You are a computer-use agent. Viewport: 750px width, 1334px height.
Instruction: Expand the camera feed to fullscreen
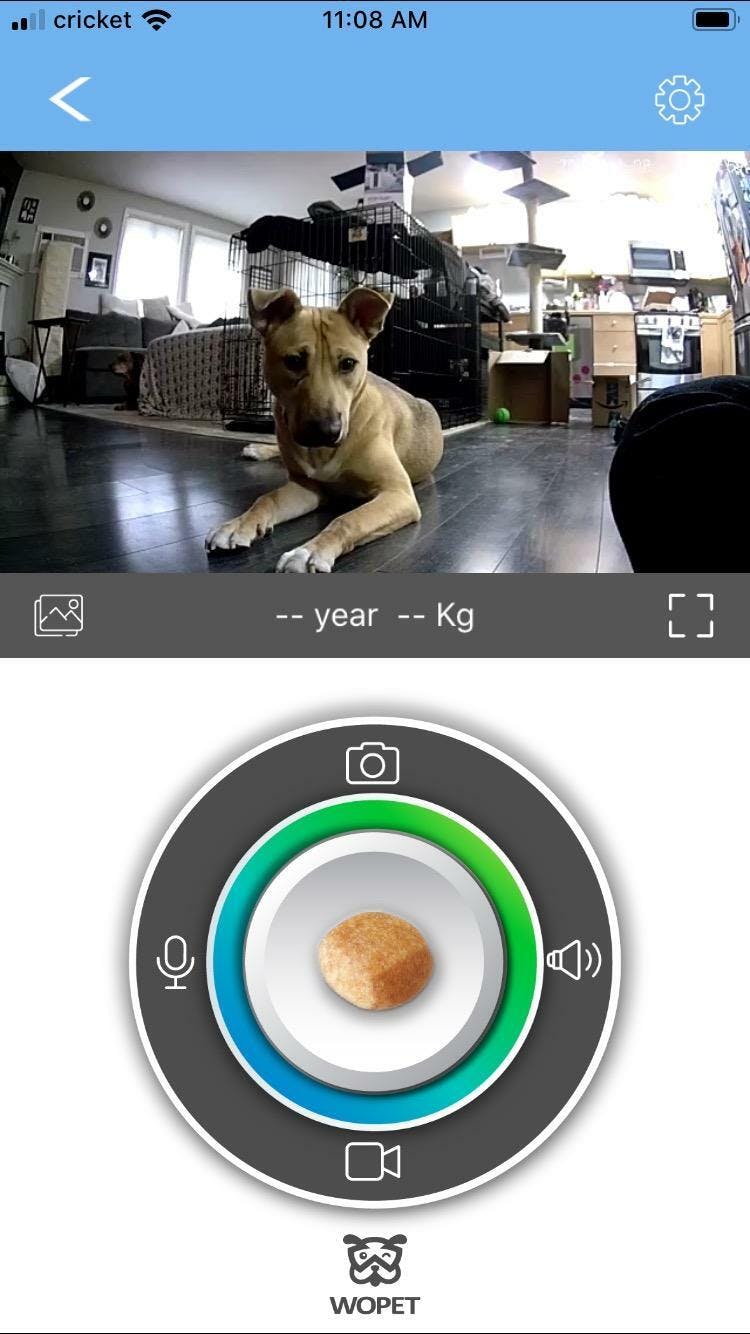[x=691, y=615]
